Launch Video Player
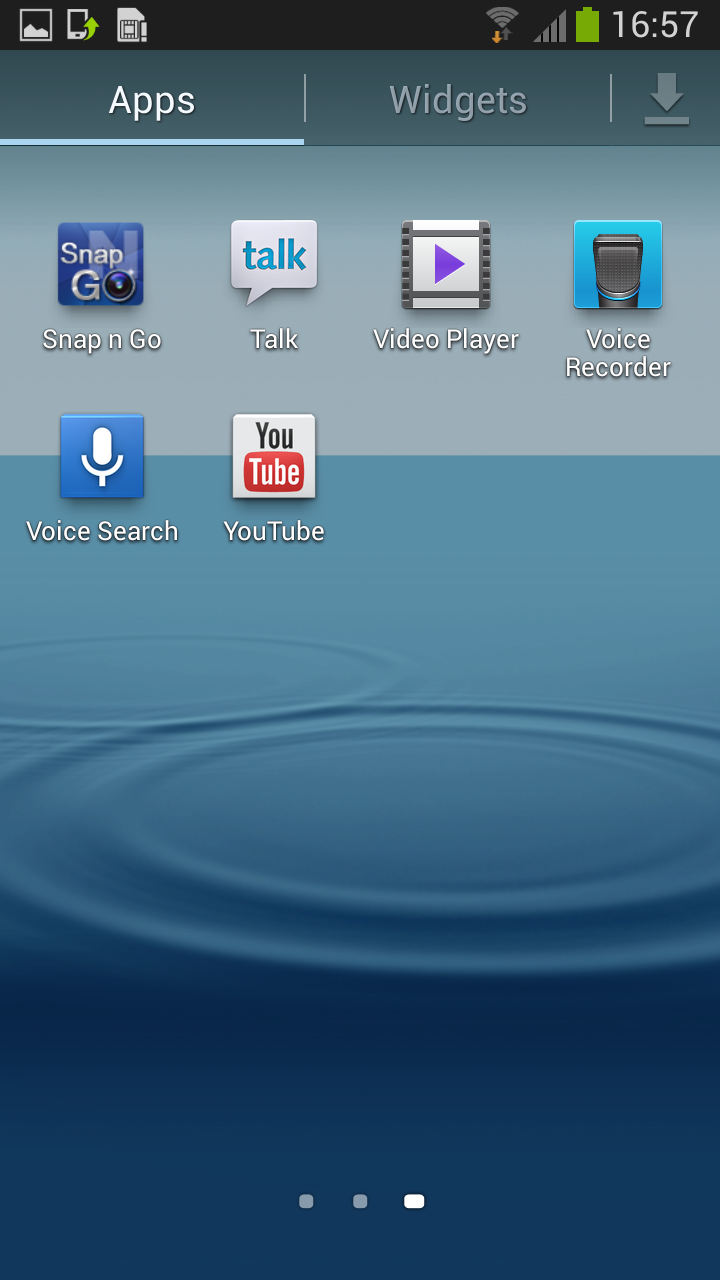This screenshot has height=1280, width=720. click(x=446, y=266)
